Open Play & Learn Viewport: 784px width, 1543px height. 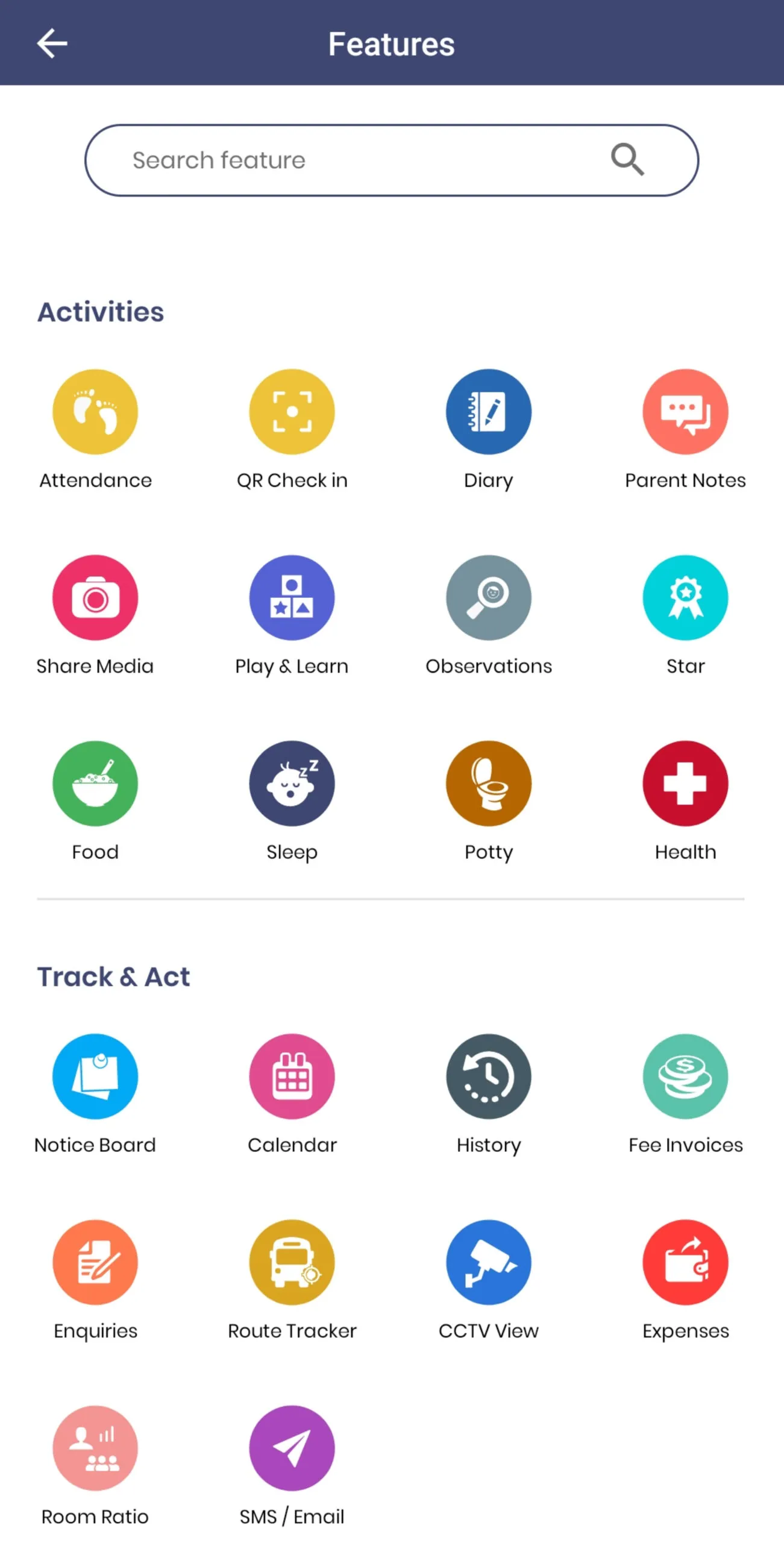tap(292, 597)
